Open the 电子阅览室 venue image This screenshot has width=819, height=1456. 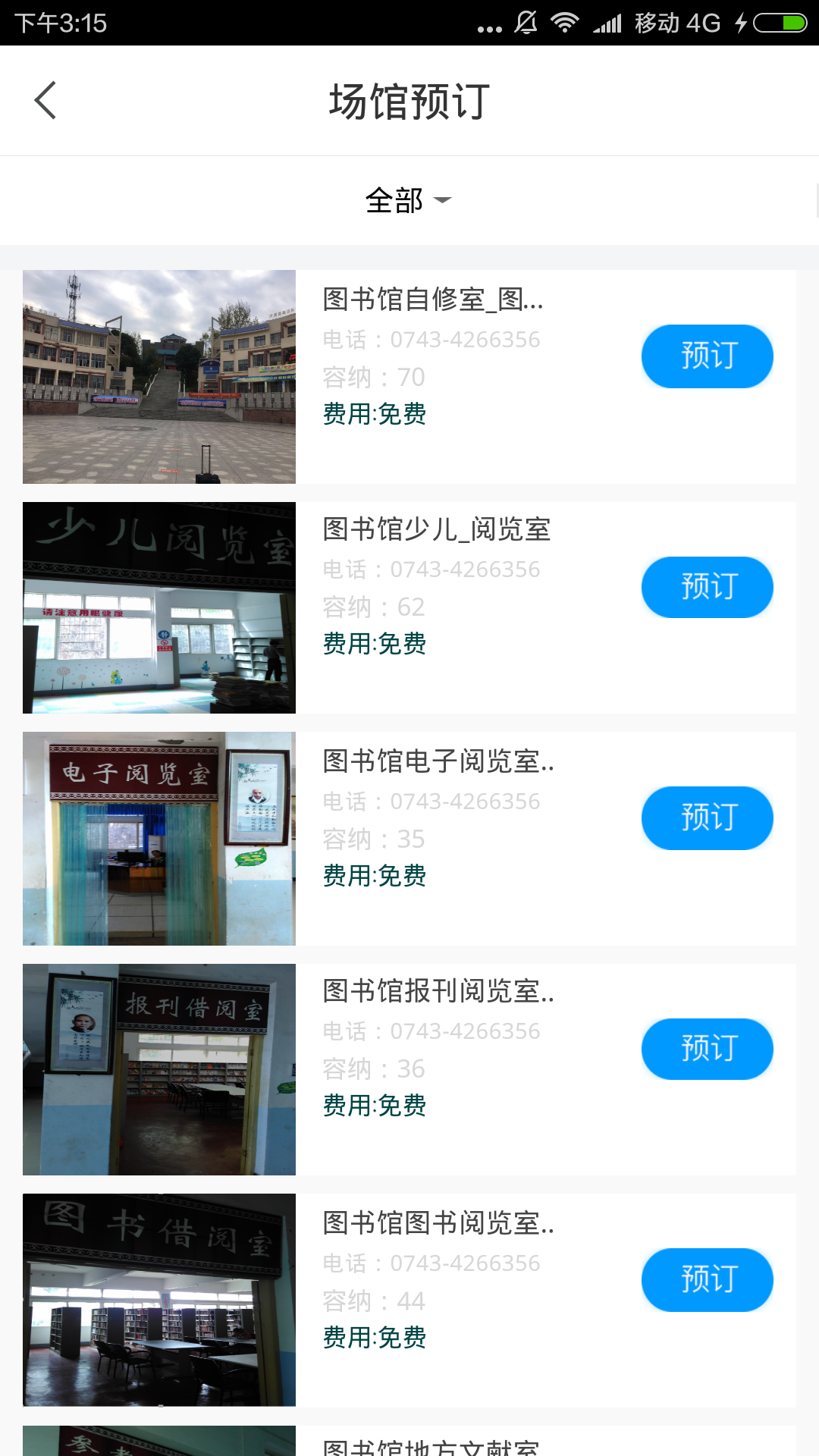159,839
